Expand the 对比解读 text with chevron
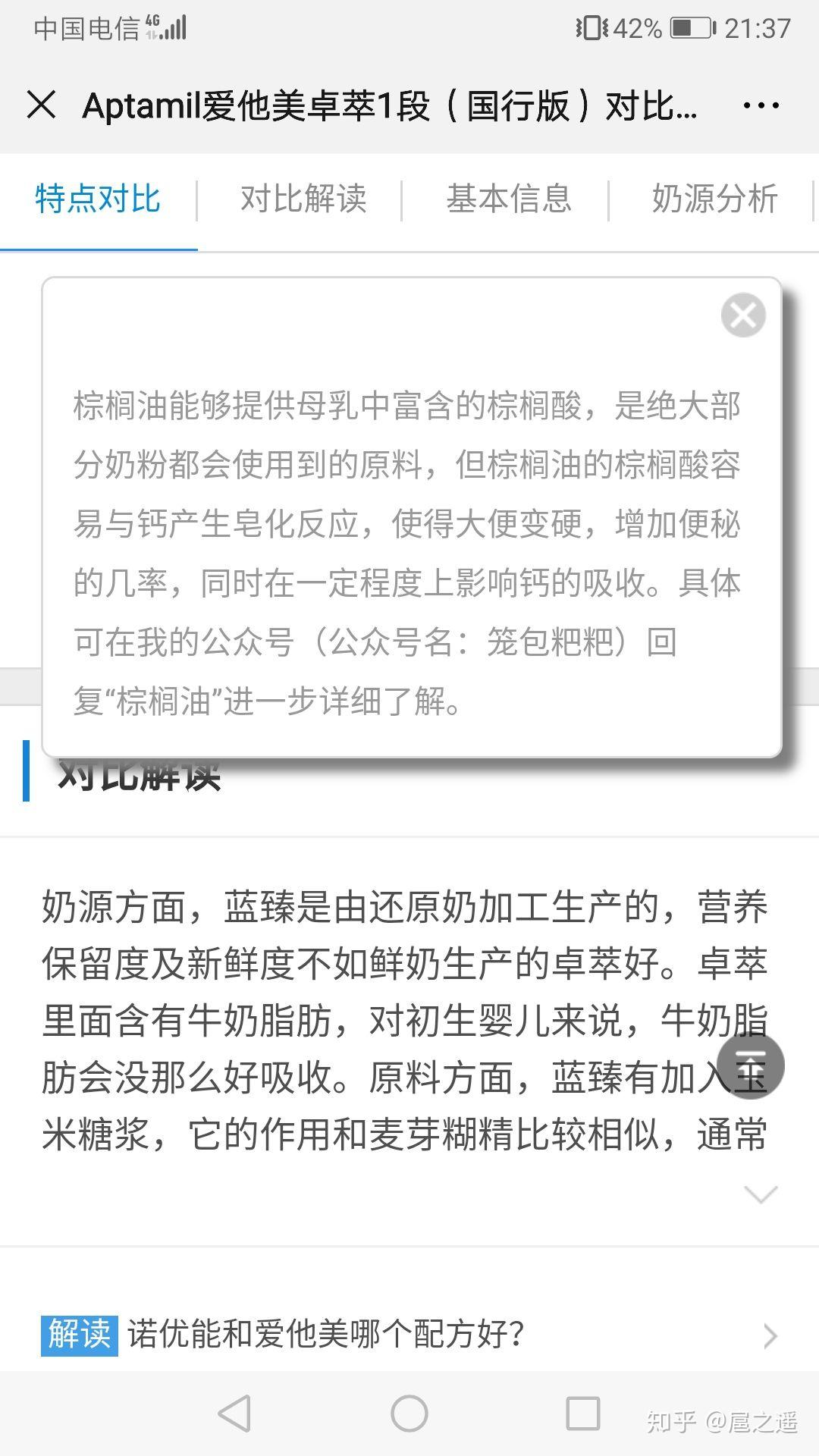This screenshot has width=819, height=1456. [761, 1194]
